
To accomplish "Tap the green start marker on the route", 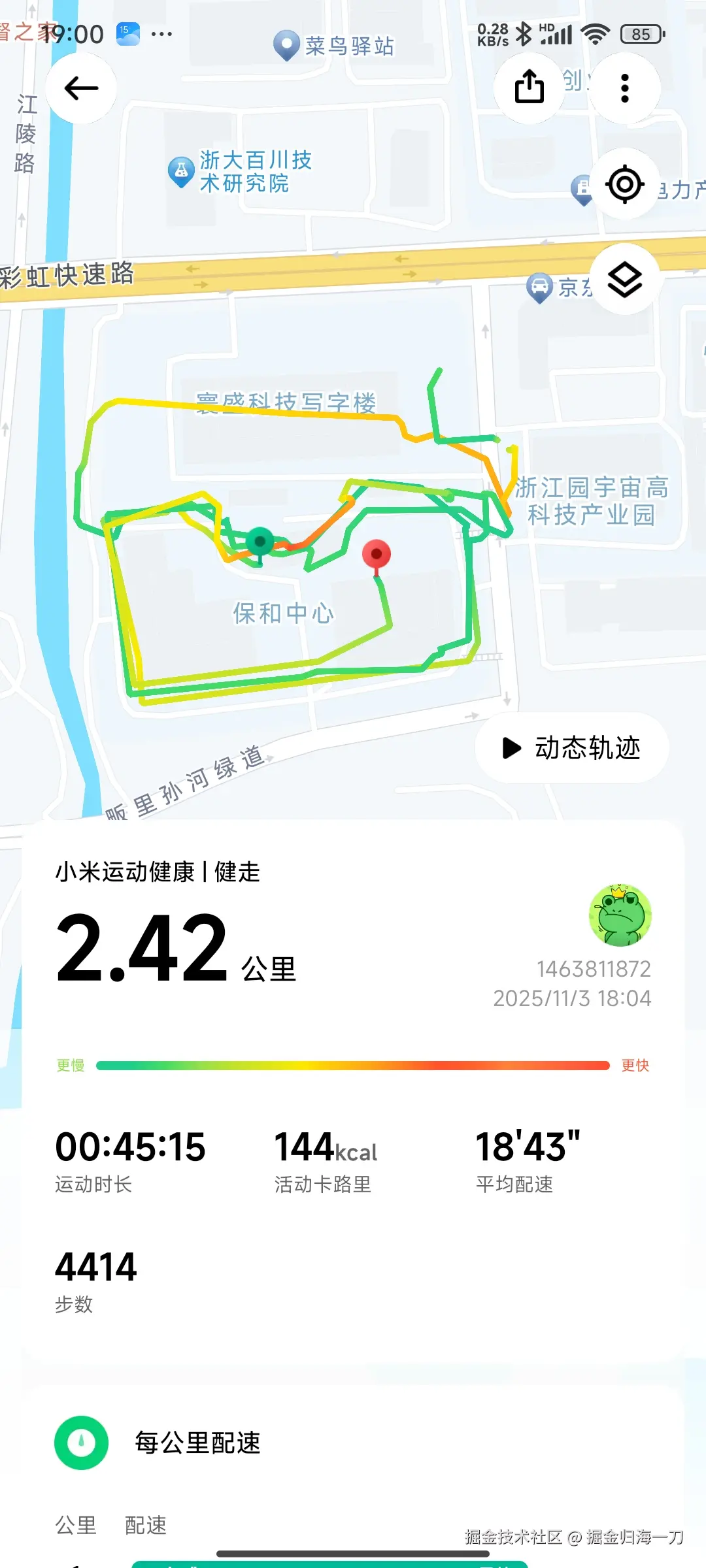I will point(260,541).
